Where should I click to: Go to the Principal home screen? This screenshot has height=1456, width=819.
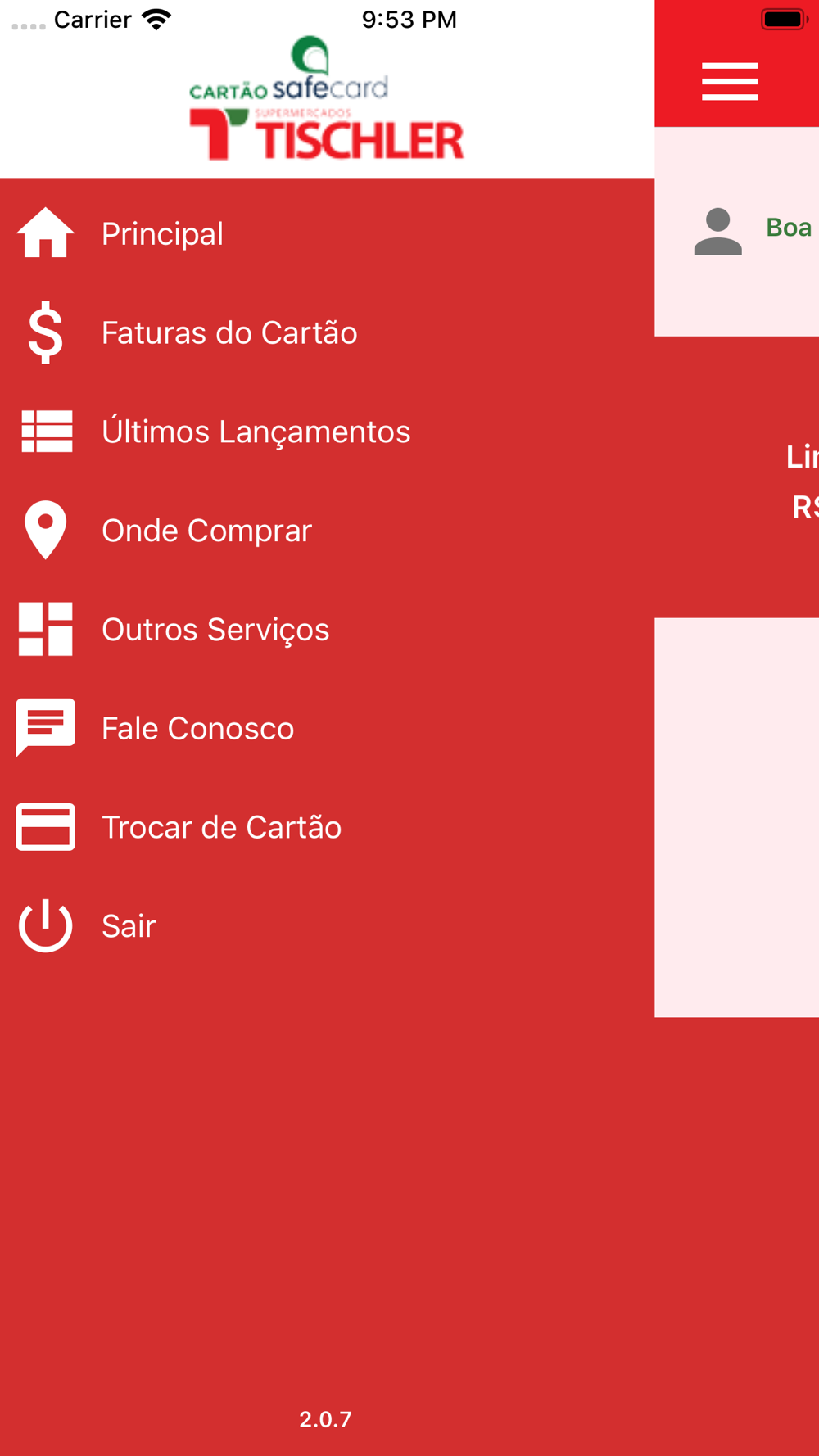(162, 234)
